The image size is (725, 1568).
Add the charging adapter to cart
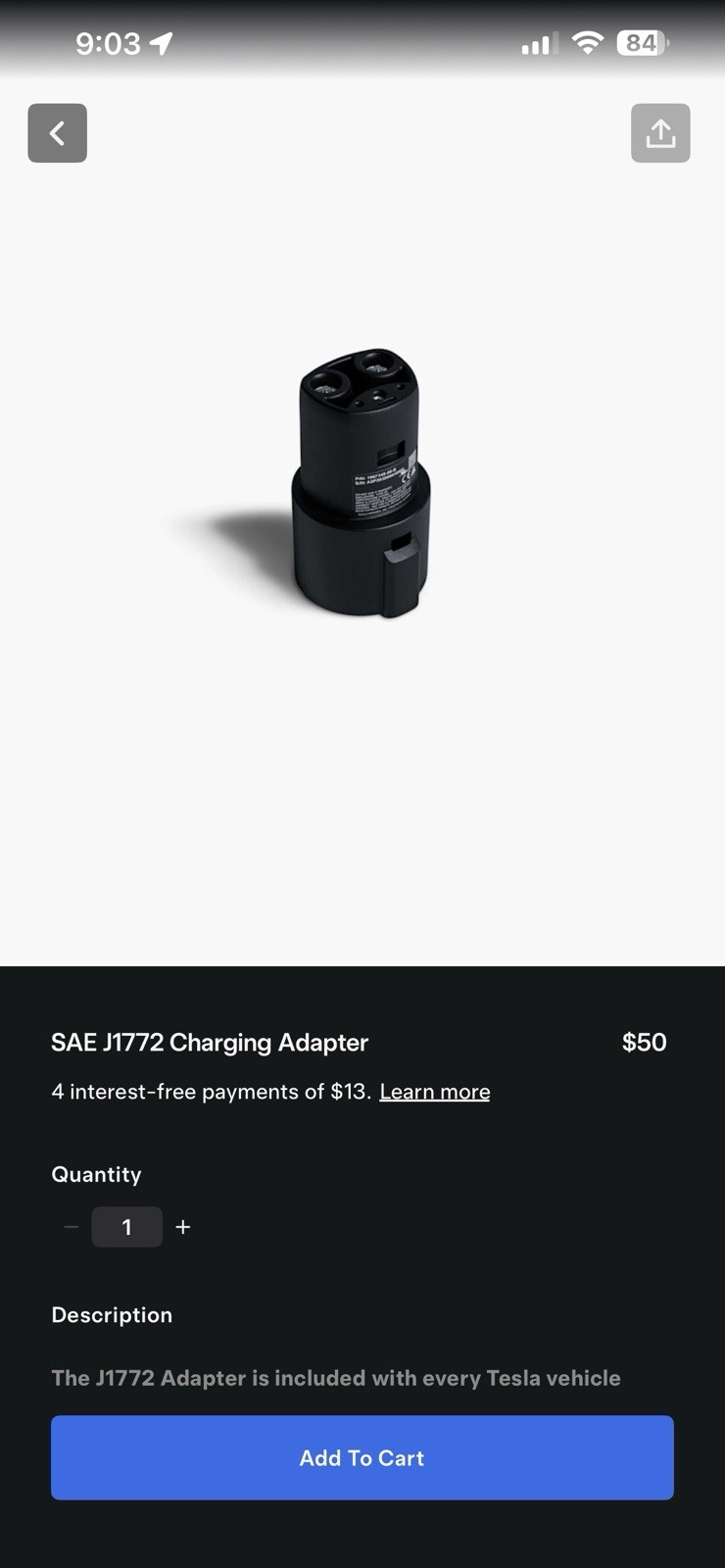point(362,1457)
